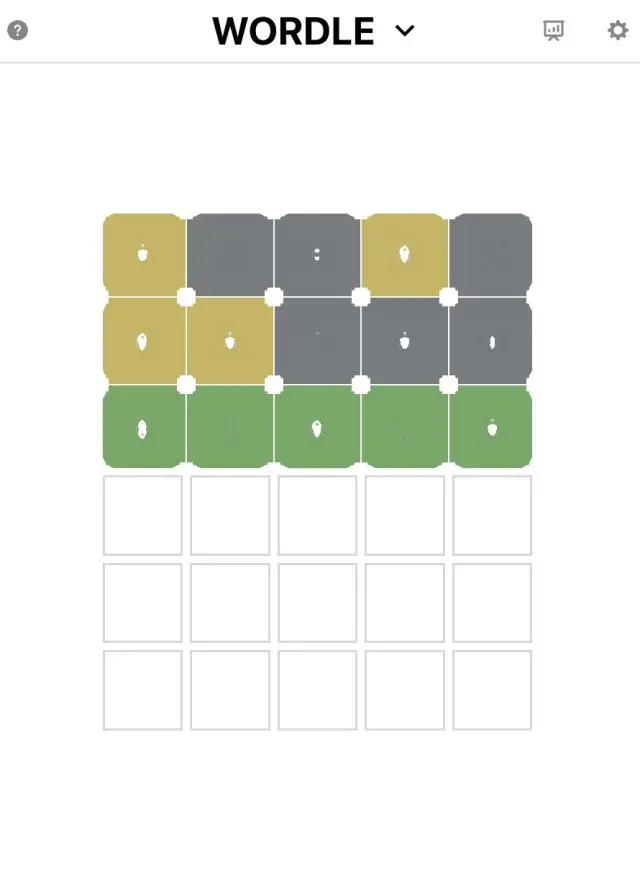The width and height of the screenshot is (640, 883).
Task: Expand the WORDLE title dropdown
Action: (x=404, y=31)
